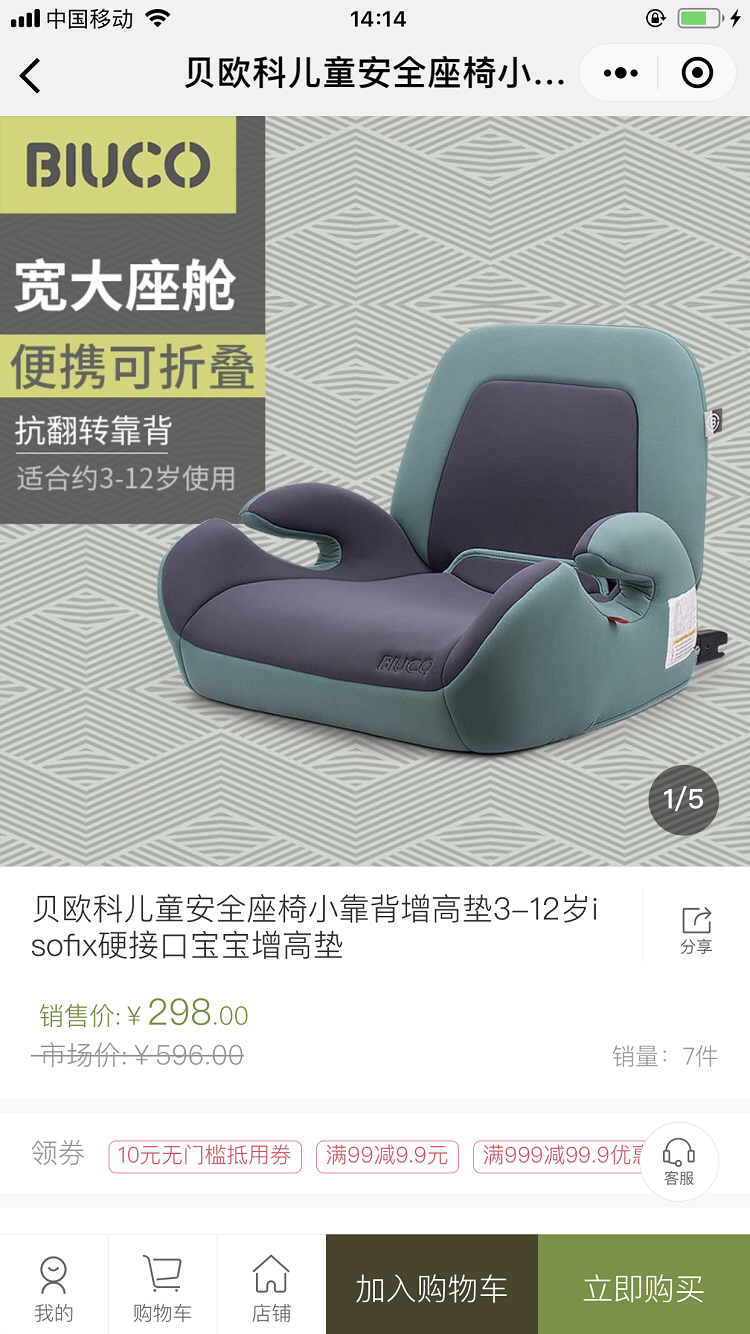Claim the 满99减9.9元 coupon
This screenshot has height=1334, width=750.
[x=387, y=1156]
